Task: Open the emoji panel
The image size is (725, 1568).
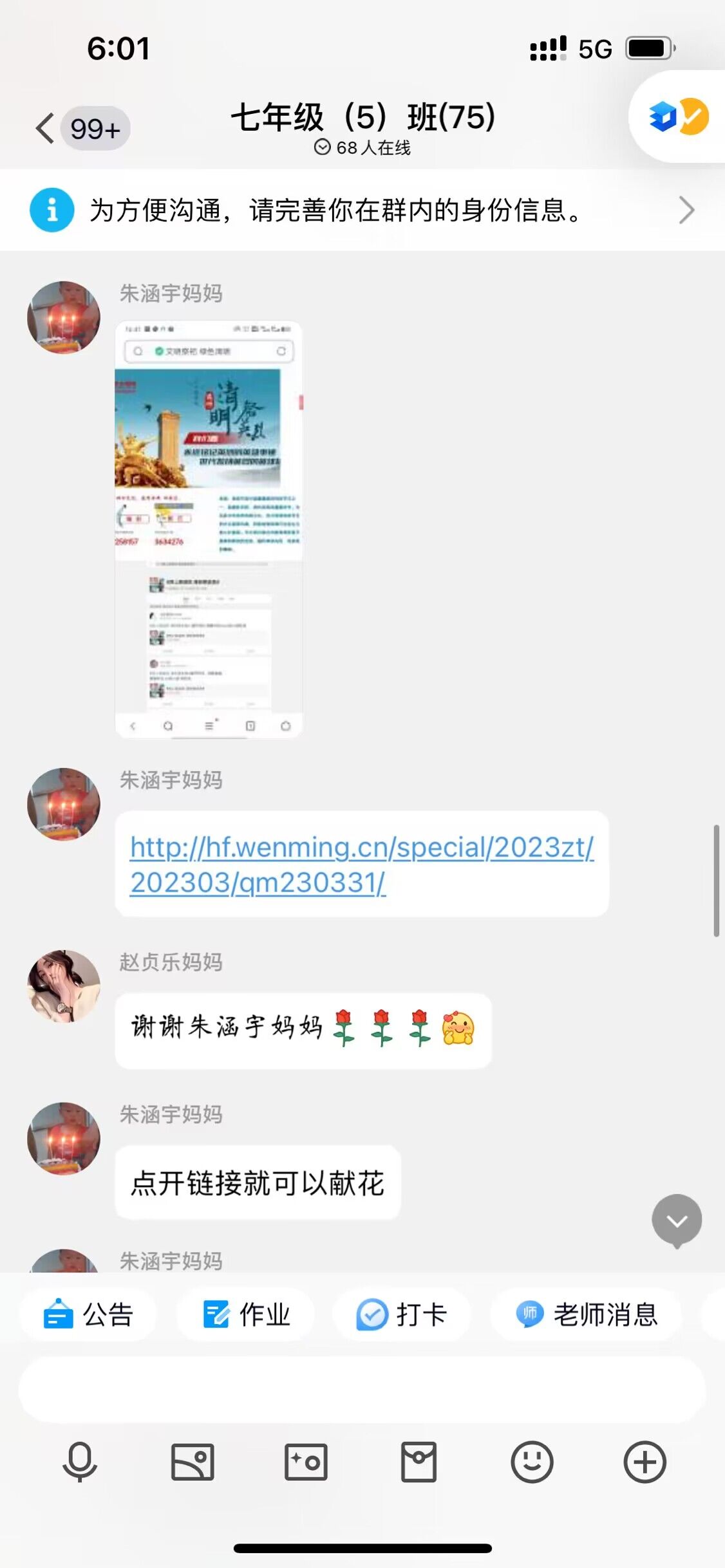Action: pos(532,1462)
